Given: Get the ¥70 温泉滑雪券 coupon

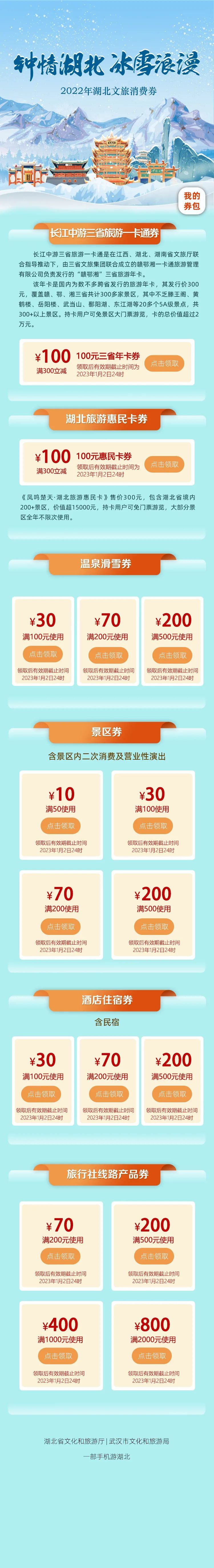Looking at the screenshot, I should 109,656.
